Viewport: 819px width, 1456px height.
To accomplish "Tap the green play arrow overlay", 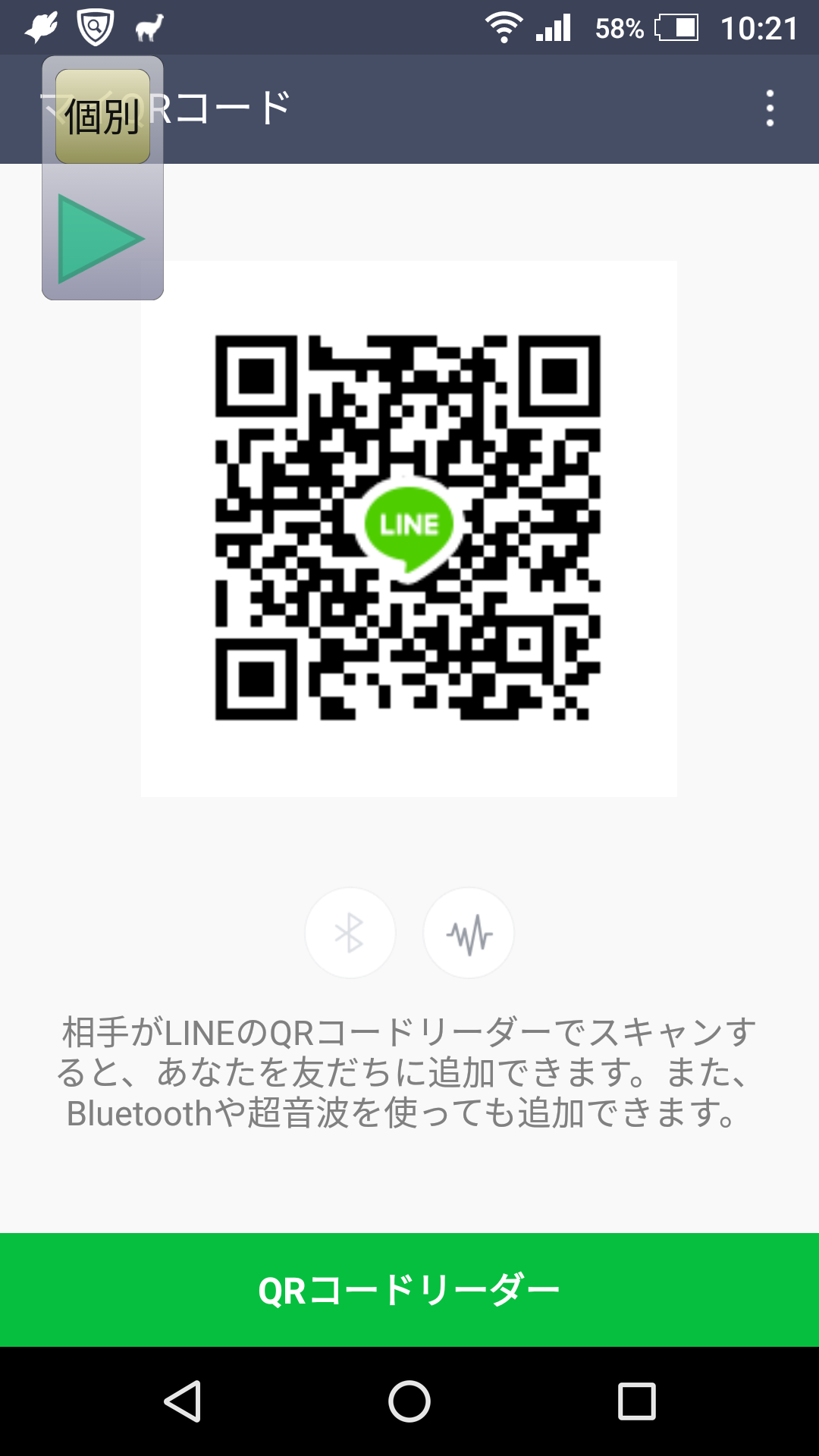I will click(100, 238).
